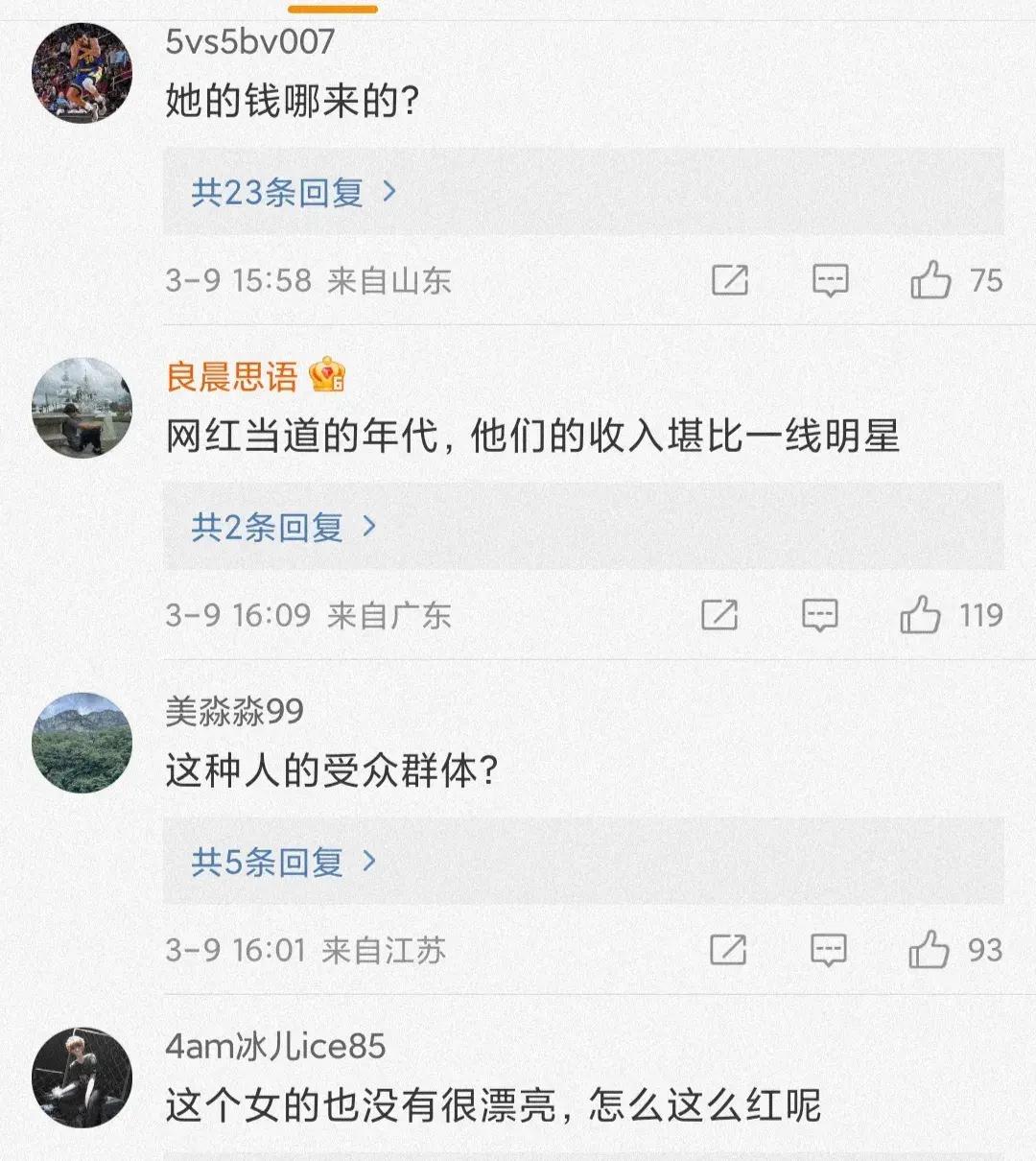View 4am冰儿ice85's profile by username
Viewport: 1036px width, 1161px height.
pyautogui.click(x=275, y=1046)
